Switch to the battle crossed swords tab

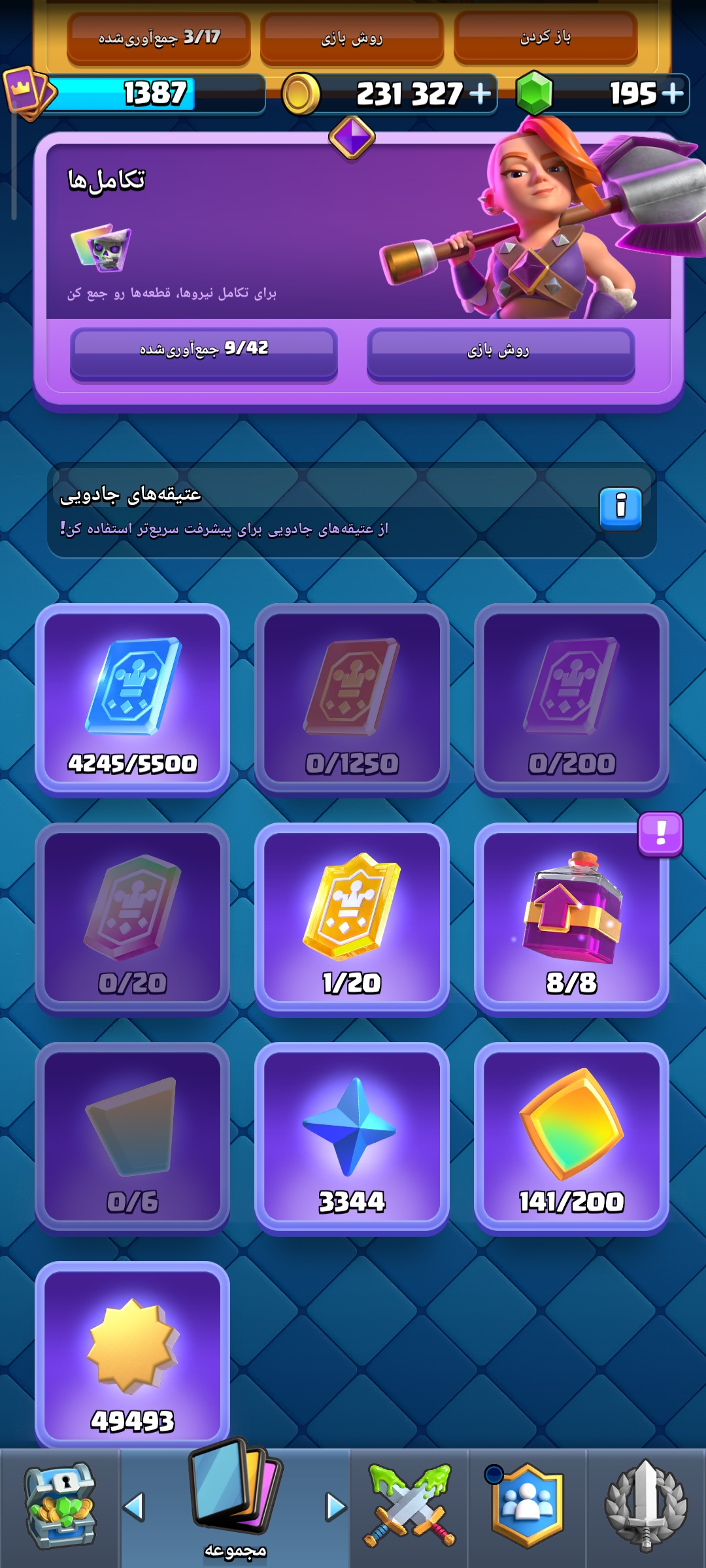tap(409, 1508)
